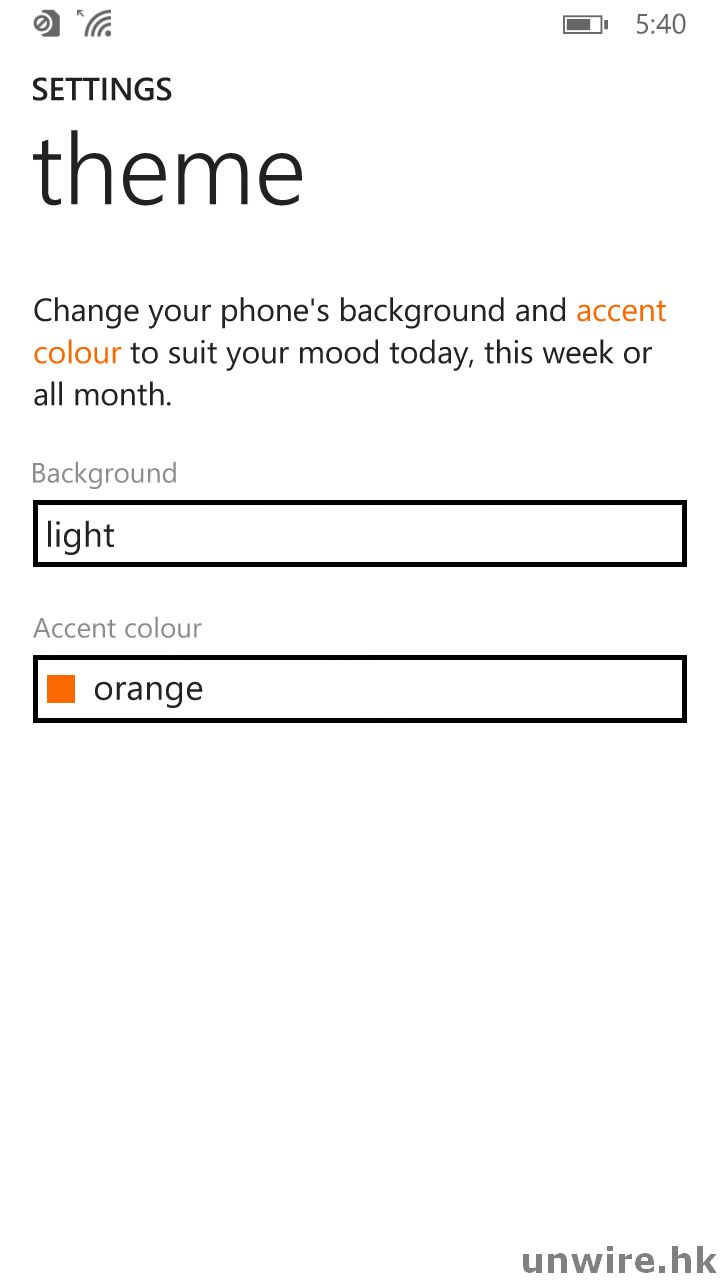Open the Background dropdown showing light
This screenshot has width=720, height=1280.
click(360, 535)
